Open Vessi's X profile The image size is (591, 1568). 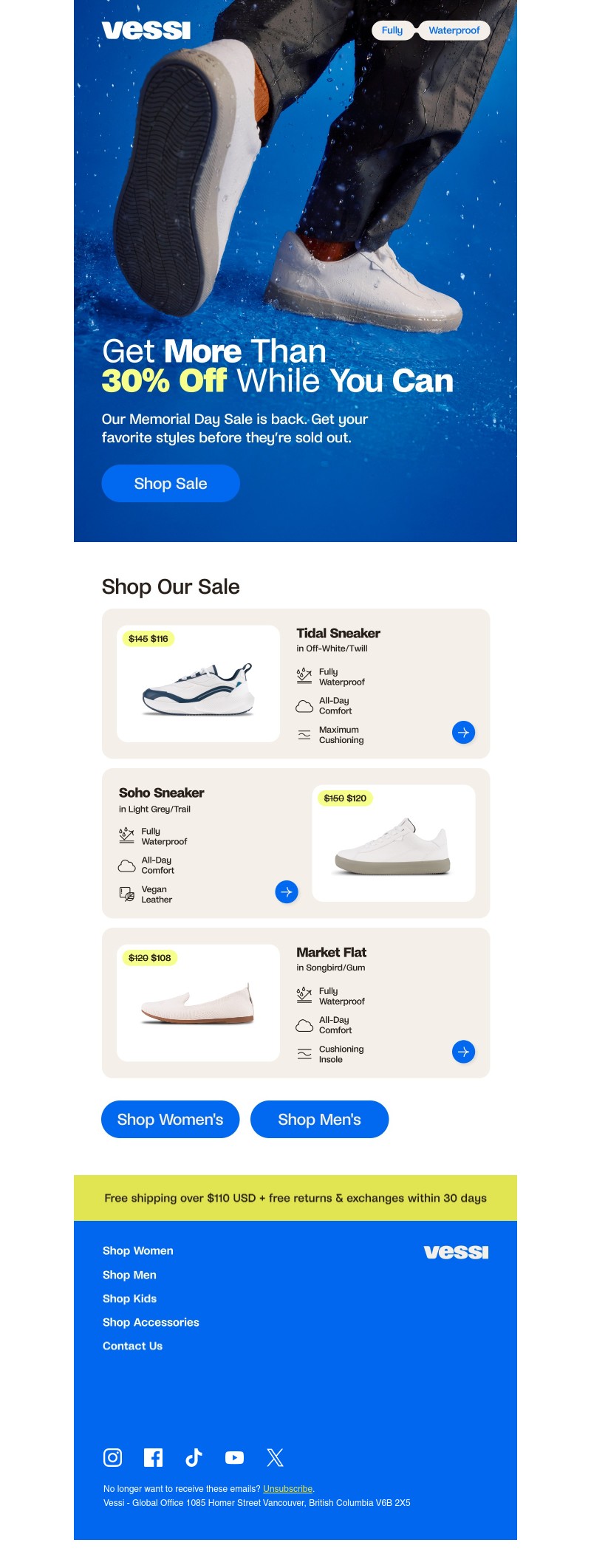pos(275,1457)
